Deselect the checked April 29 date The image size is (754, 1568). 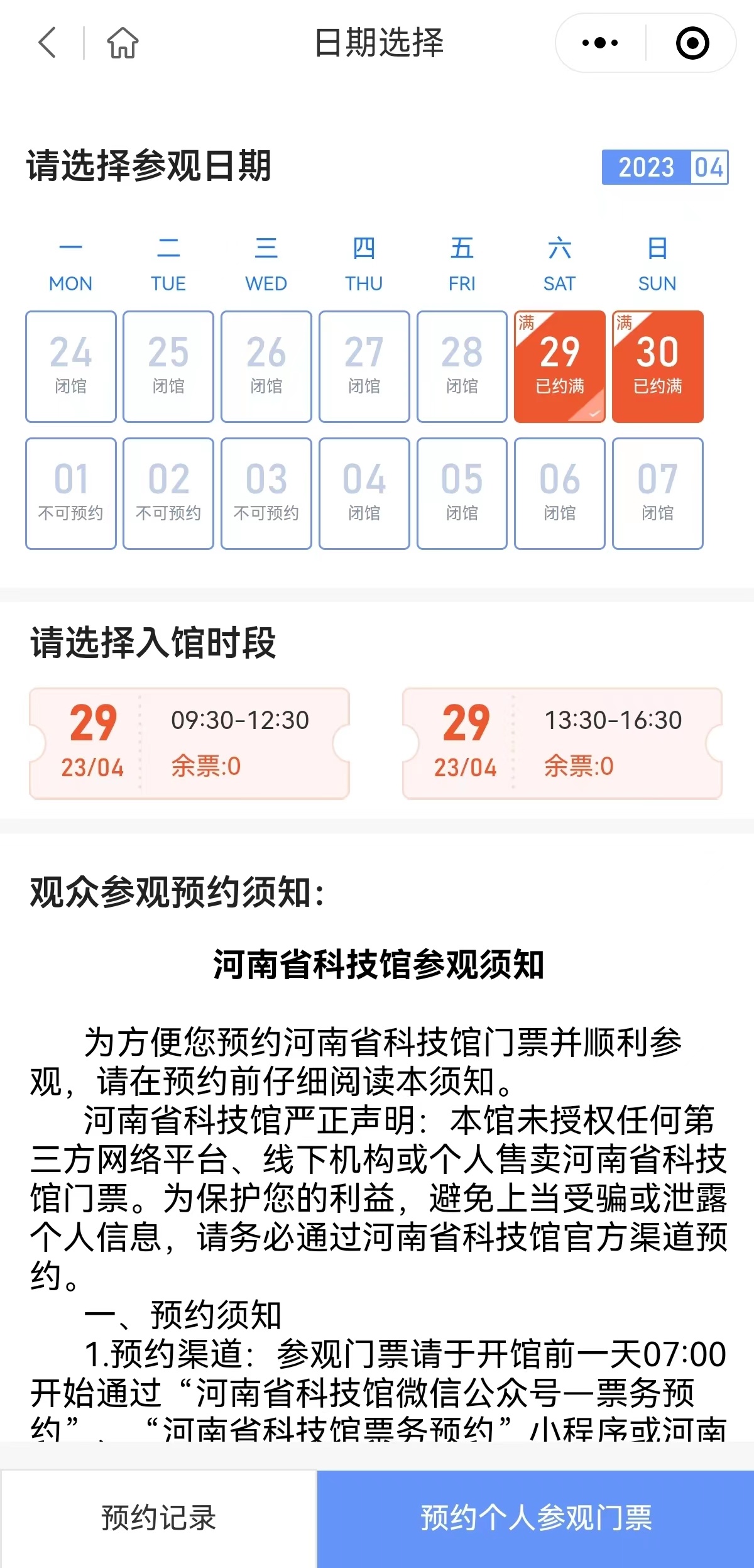pos(560,366)
